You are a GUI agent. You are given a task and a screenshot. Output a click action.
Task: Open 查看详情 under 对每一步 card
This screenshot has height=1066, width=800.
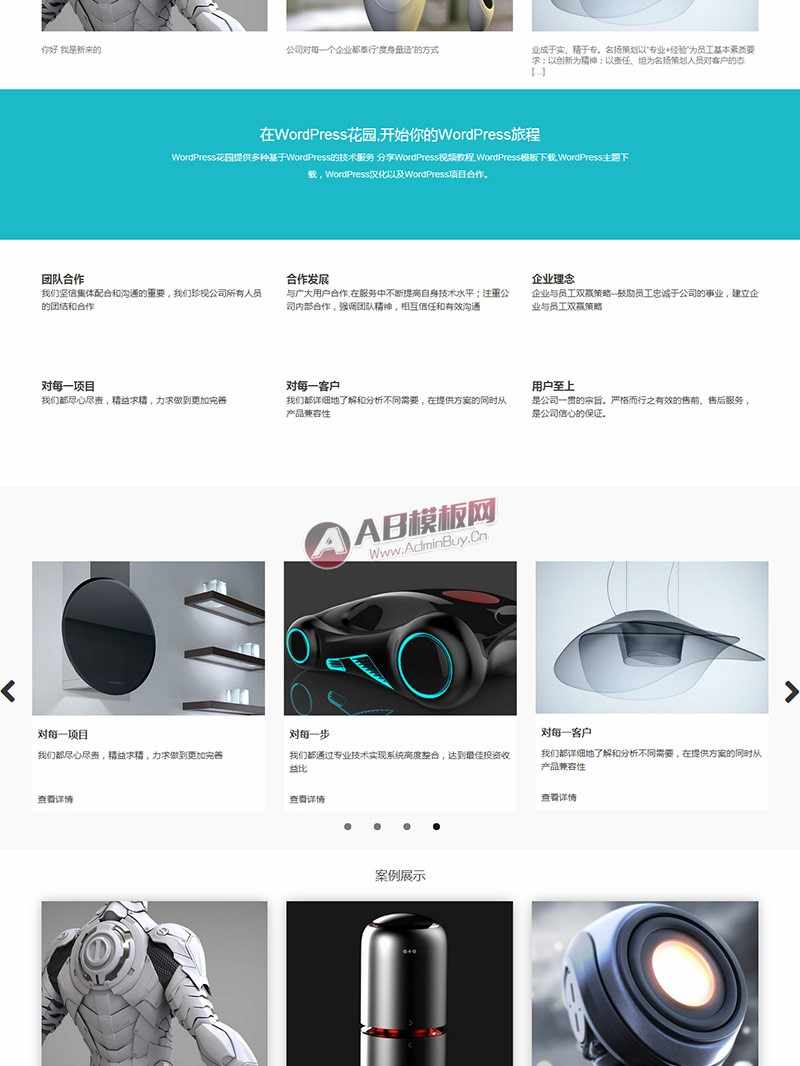307,799
